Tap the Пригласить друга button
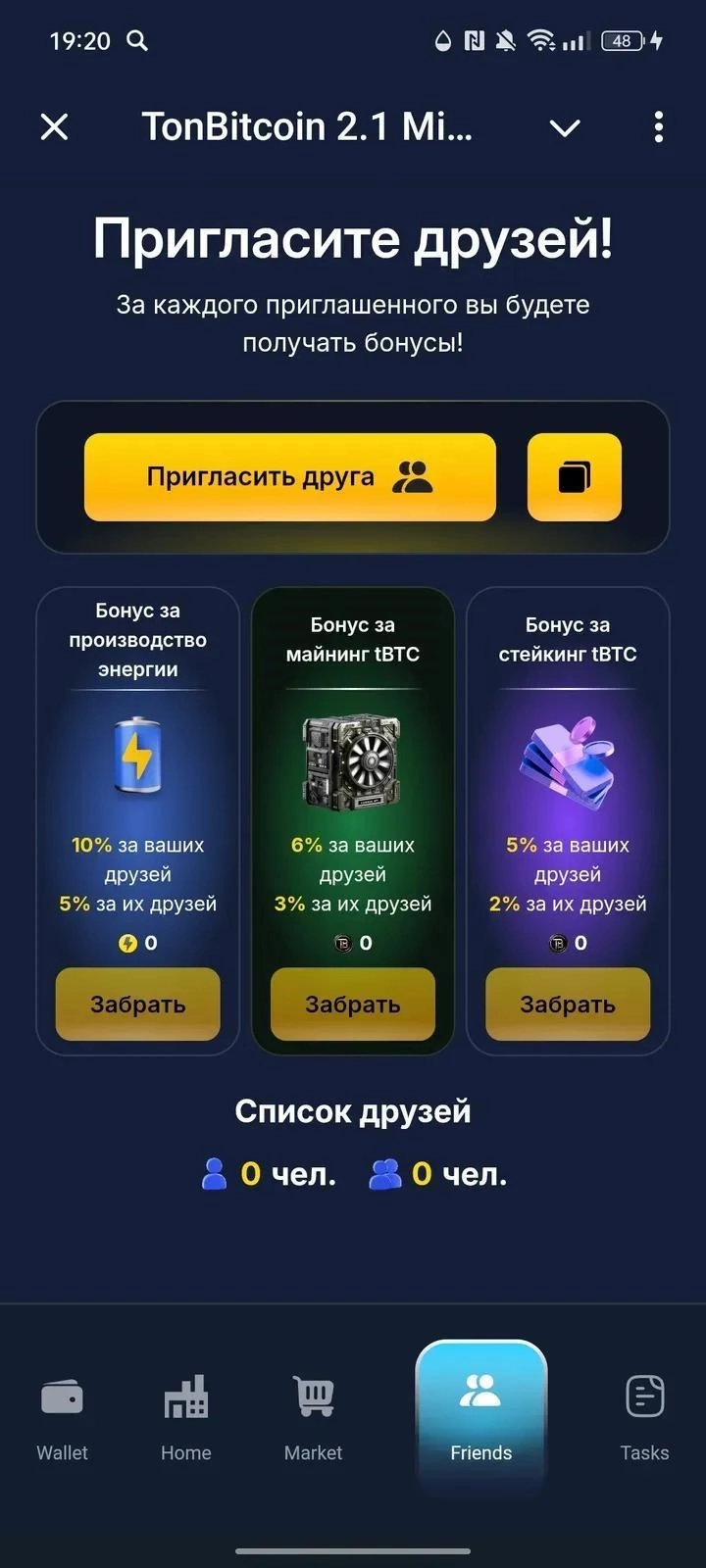The width and height of the screenshot is (706, 1568). click(x=289, y=477)
